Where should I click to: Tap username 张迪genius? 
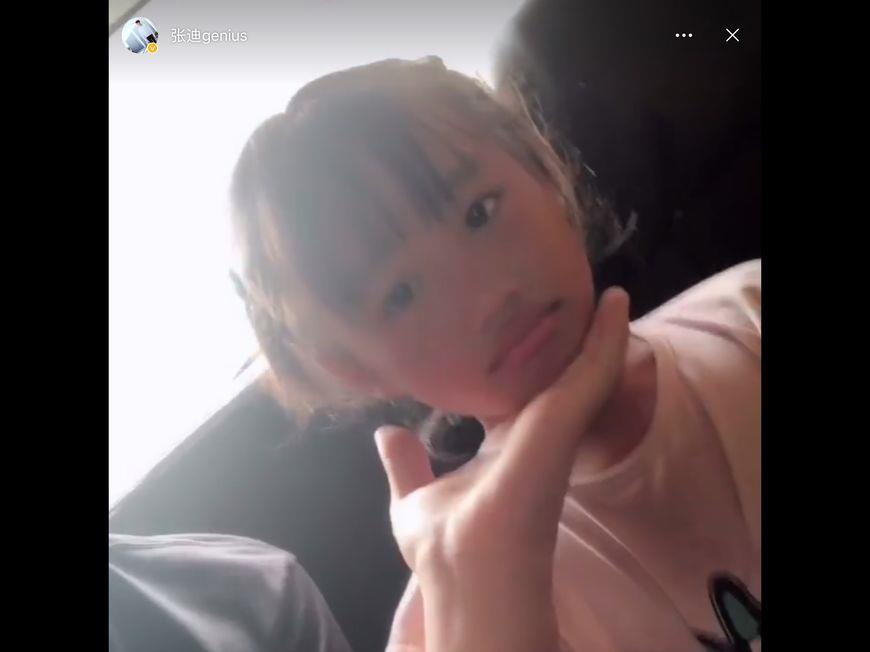click(x=209, y=36)
